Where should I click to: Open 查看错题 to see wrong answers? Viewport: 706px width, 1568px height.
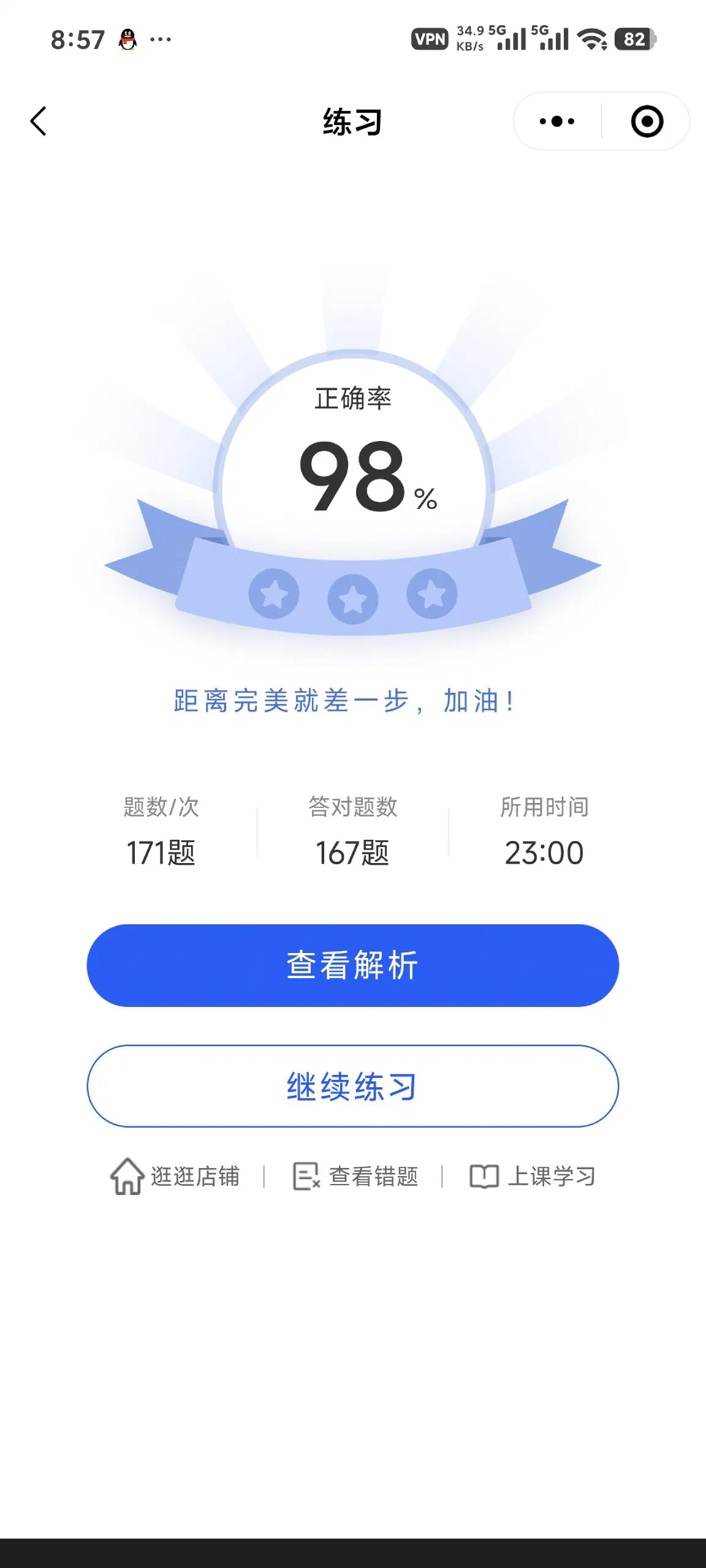[374, 1175]
